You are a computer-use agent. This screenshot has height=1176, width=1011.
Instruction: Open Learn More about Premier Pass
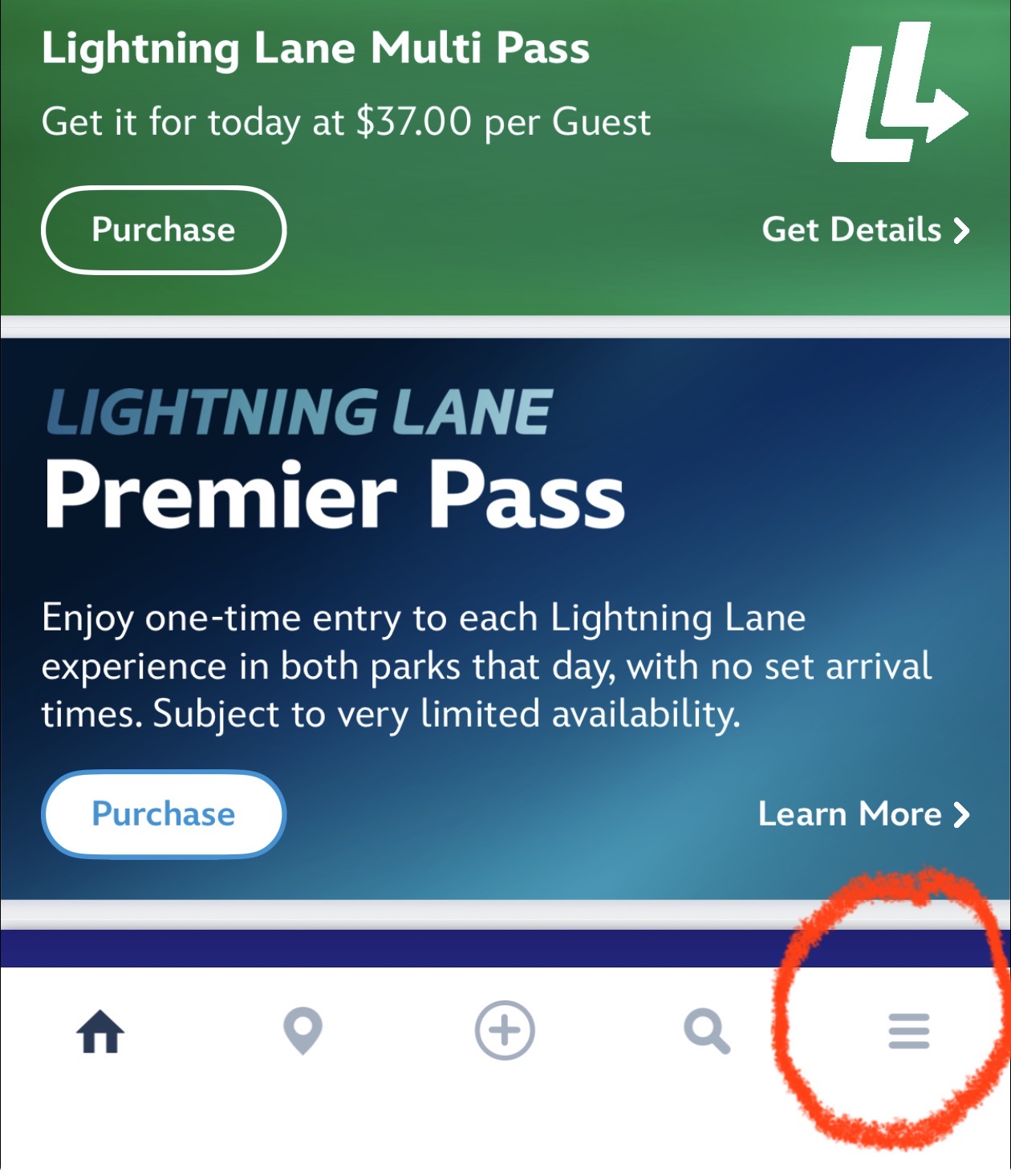point(863,814)
